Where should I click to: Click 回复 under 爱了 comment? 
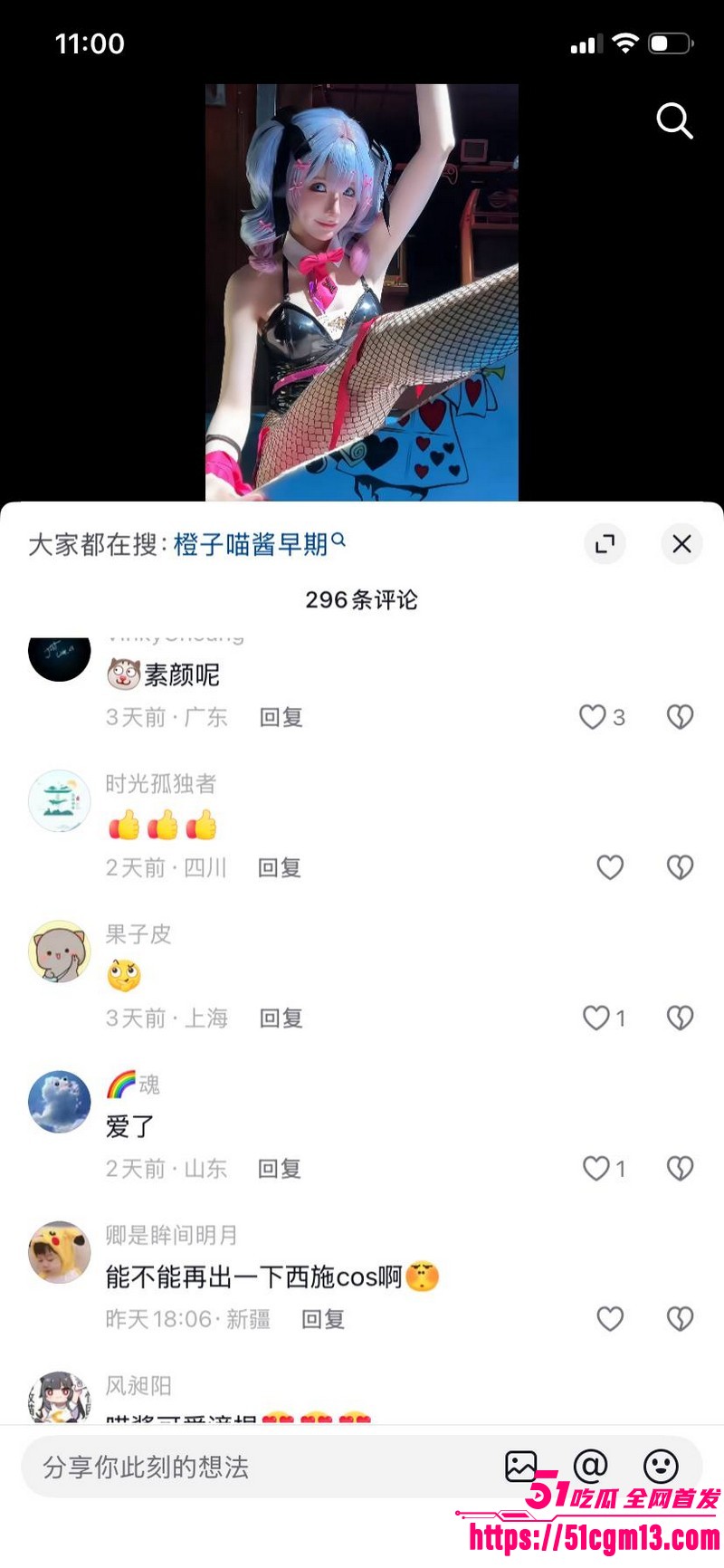(281, 1169)
